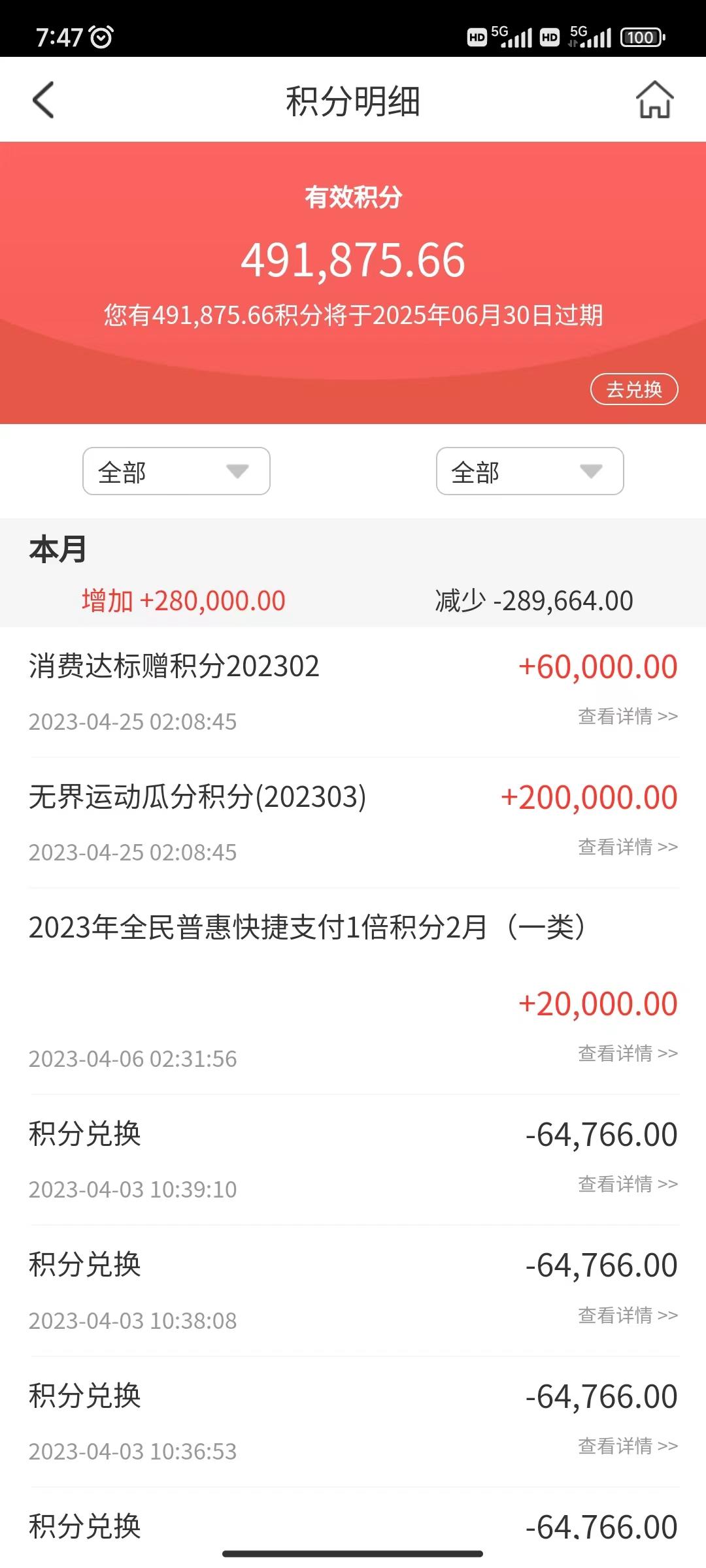Viewport: 706px width, 1568px height.
Task: Expand the first 全部 dropdown filter
Action: pos(176,471)
